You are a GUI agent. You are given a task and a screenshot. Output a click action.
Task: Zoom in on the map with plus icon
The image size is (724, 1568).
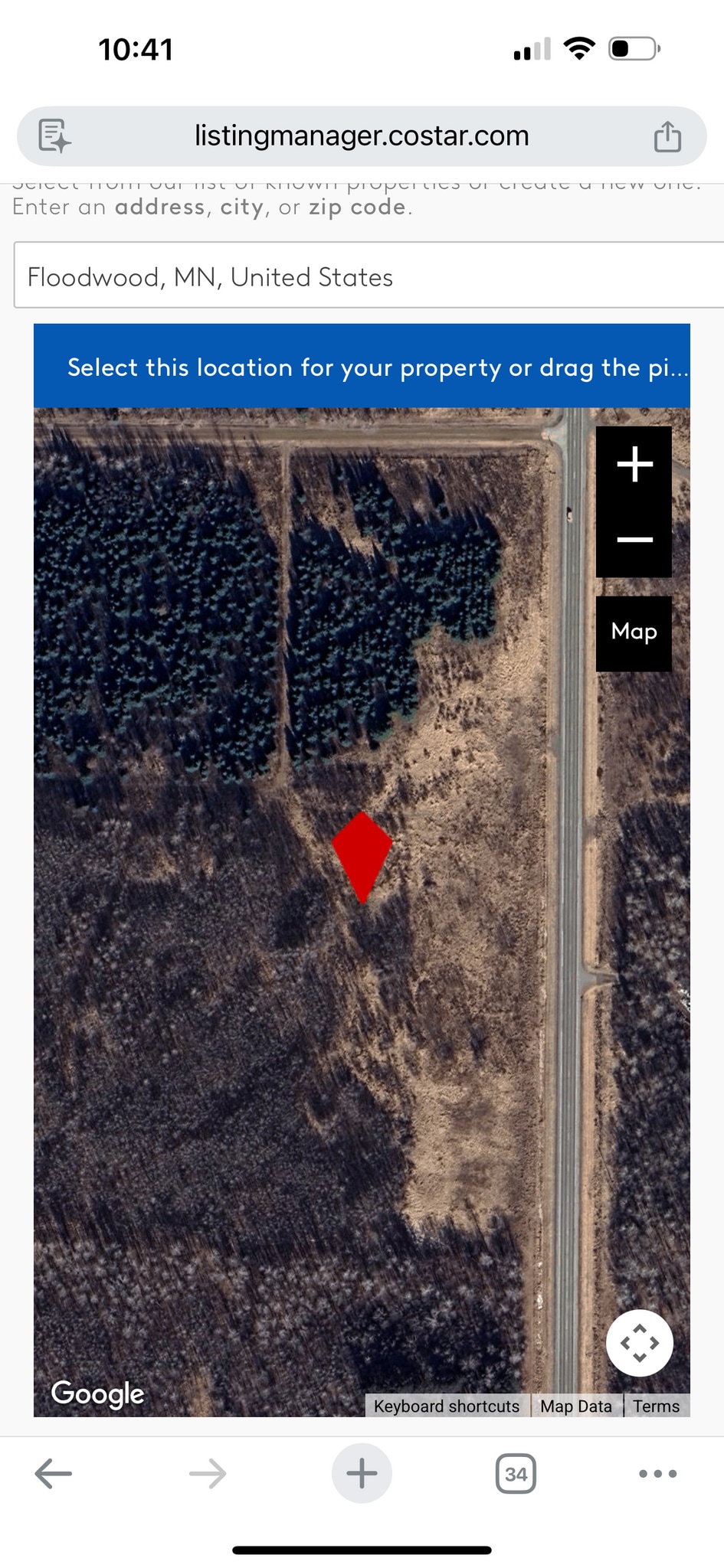pos(634,463)
